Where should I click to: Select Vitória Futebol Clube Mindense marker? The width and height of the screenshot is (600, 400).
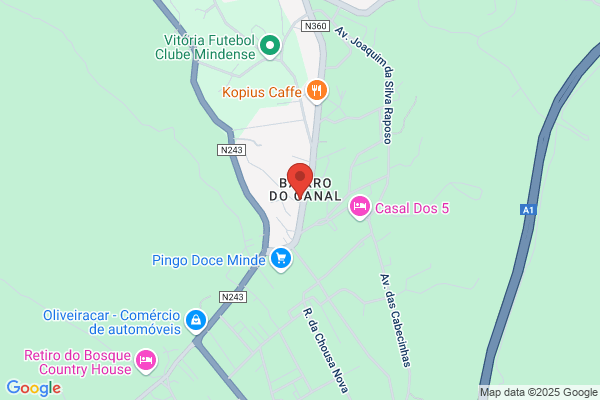tap(269, 45)
